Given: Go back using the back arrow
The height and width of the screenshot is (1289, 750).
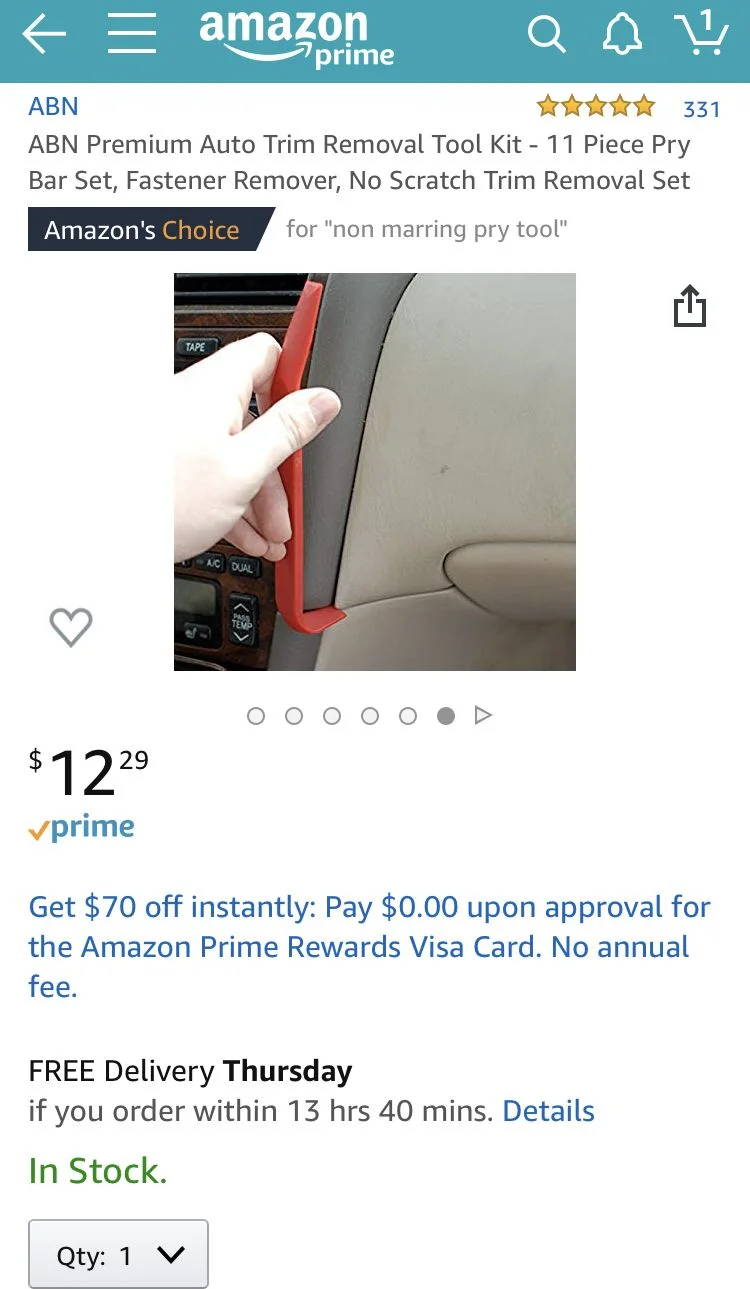Looking at the screenshot, I should pyautogui.click(x=44, y=35).
